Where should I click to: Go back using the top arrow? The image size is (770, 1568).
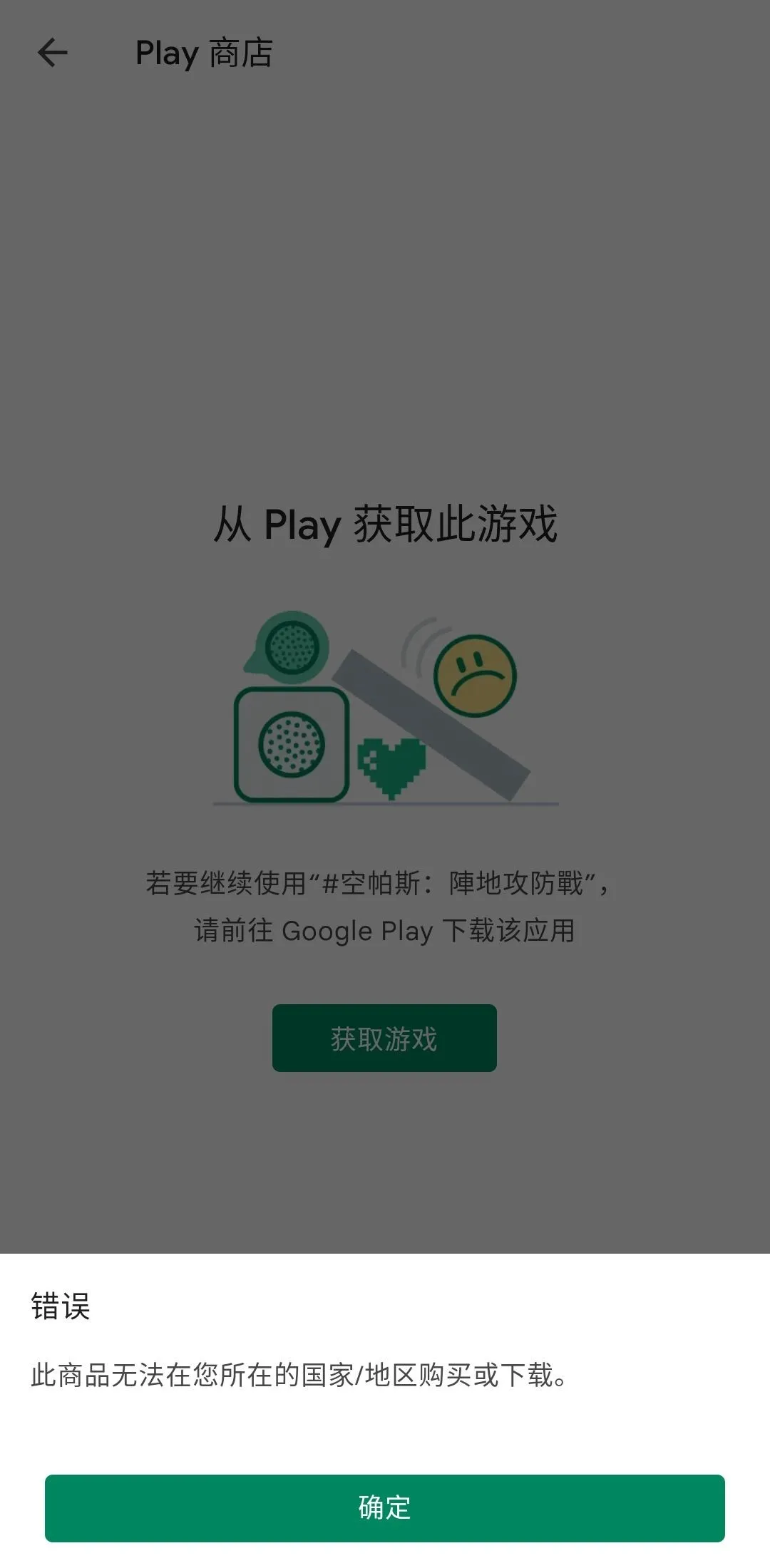53,53
